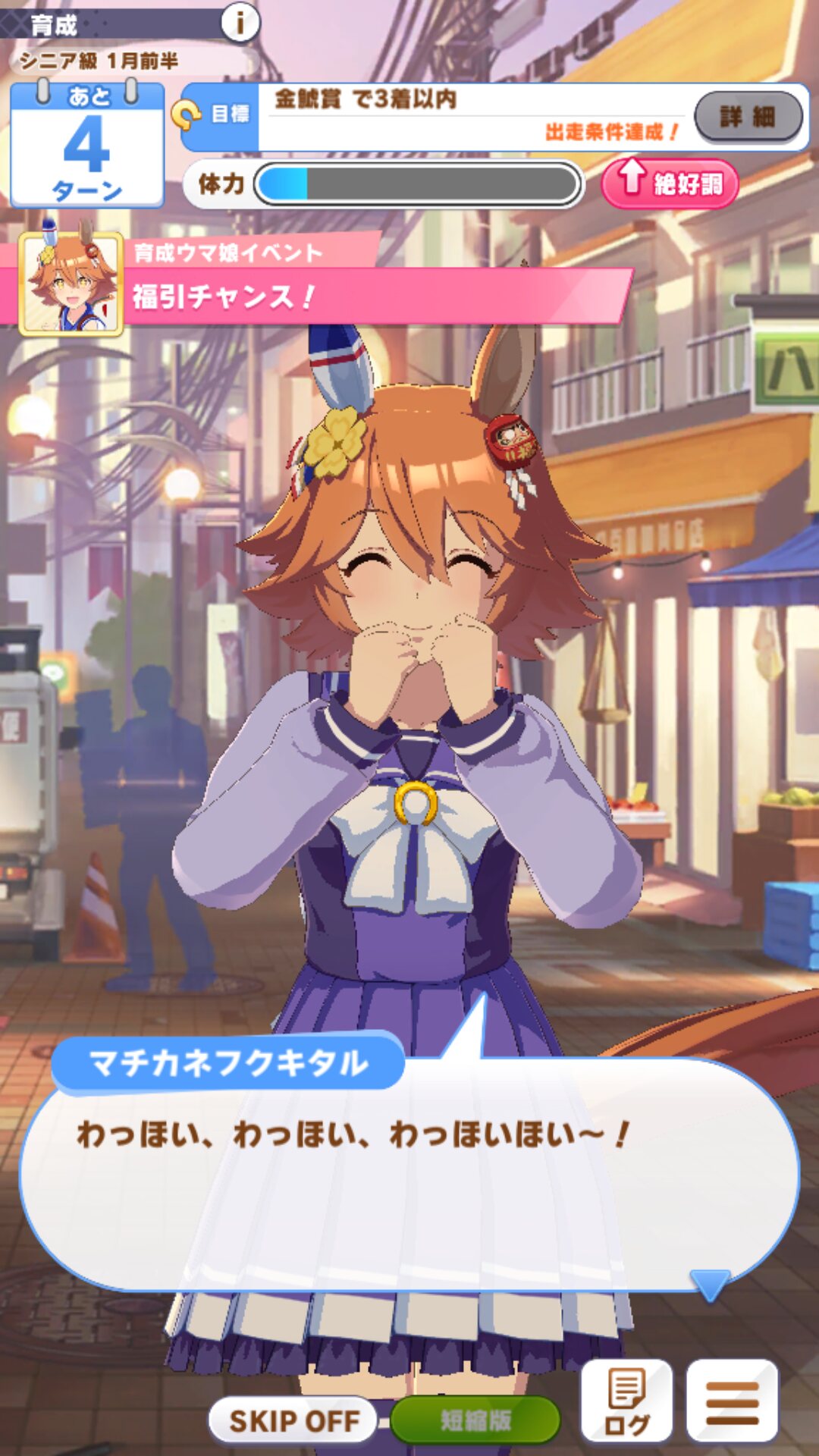Open the hamburger menu button
The image size is (819, 1456).
[x=733, y=1401]
